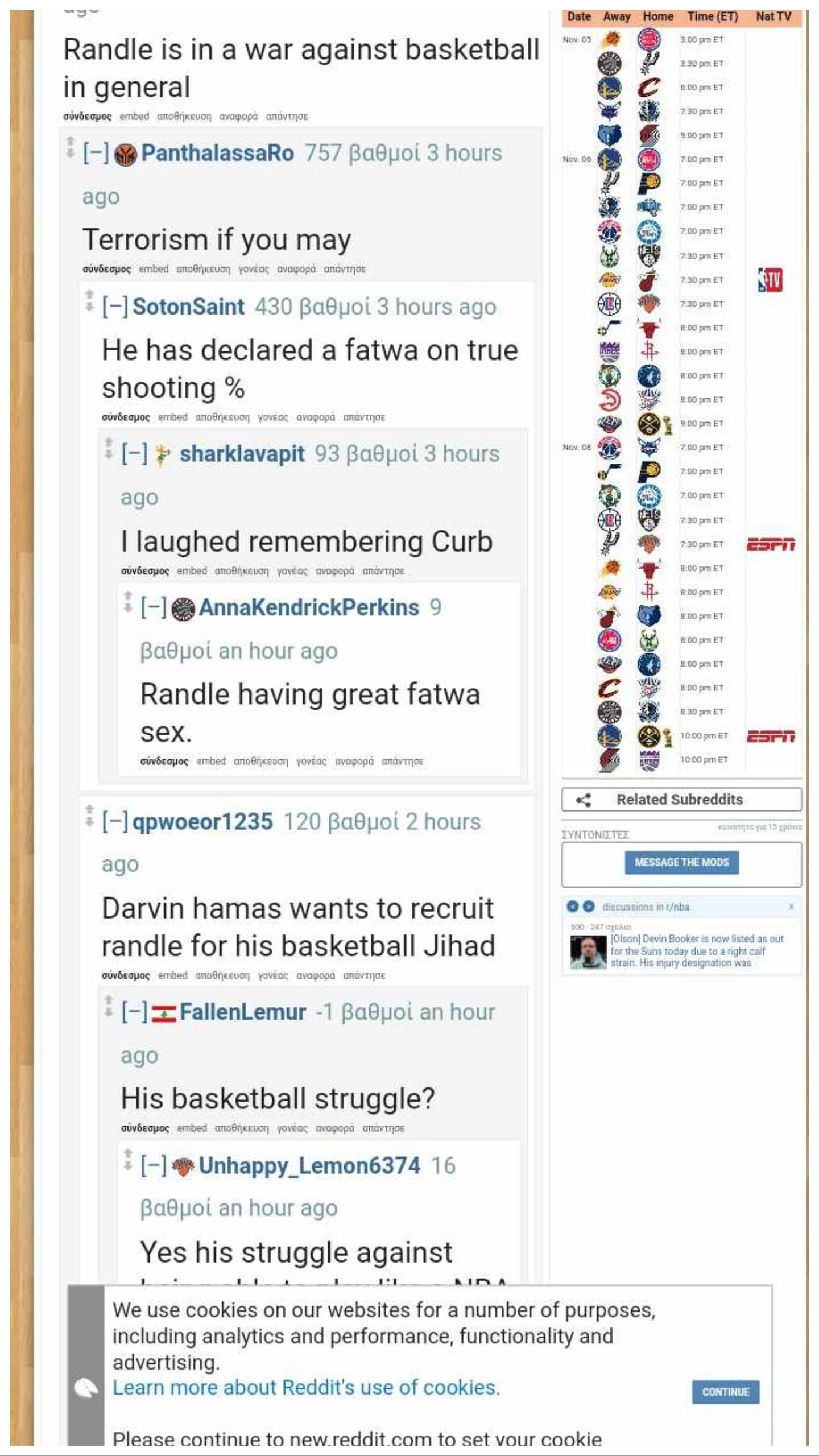View Unhappy_Lemon6374's profile
This screenshot has height=1456, width=819.
tap(309, 1166)
